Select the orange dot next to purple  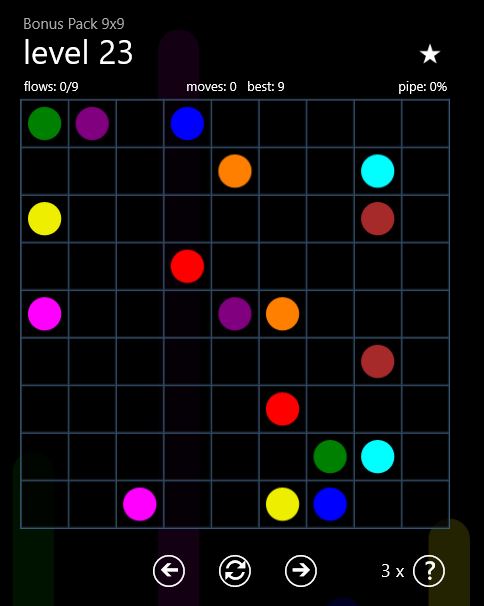coord(283,313)
